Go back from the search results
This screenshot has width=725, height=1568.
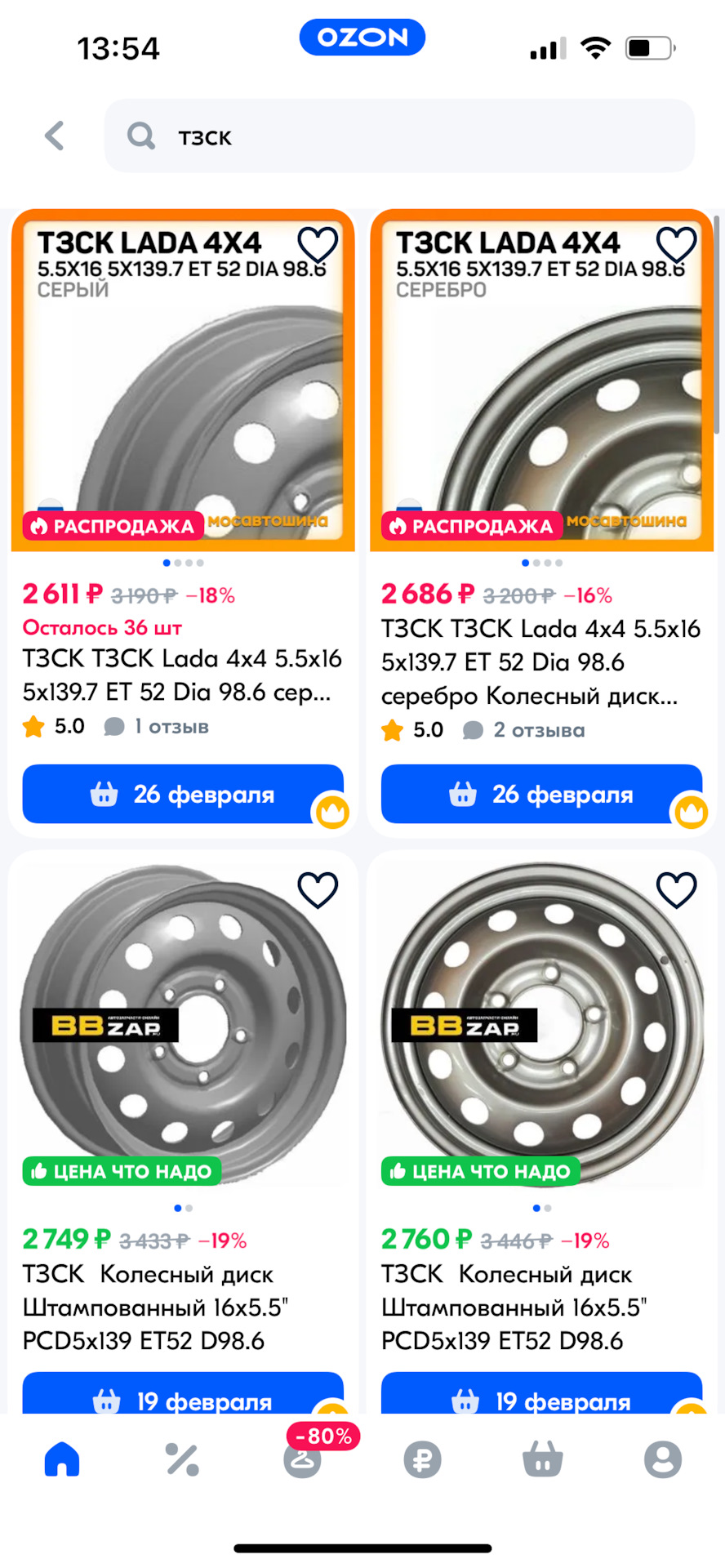pyautogui.click(x=55, y=136)
